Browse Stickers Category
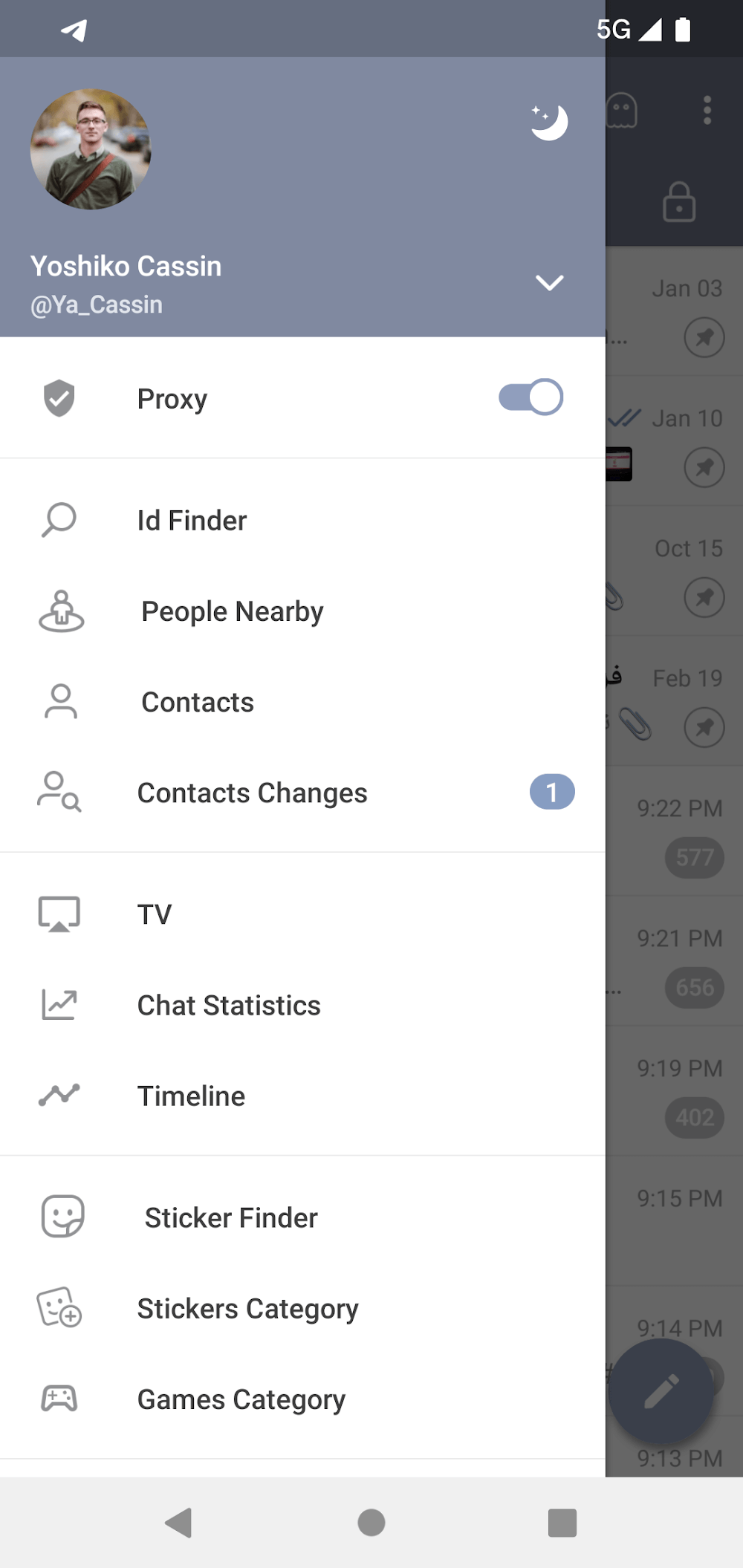Image resolution: width=743 pixels, height=1568 pixels. (247, 1309)
